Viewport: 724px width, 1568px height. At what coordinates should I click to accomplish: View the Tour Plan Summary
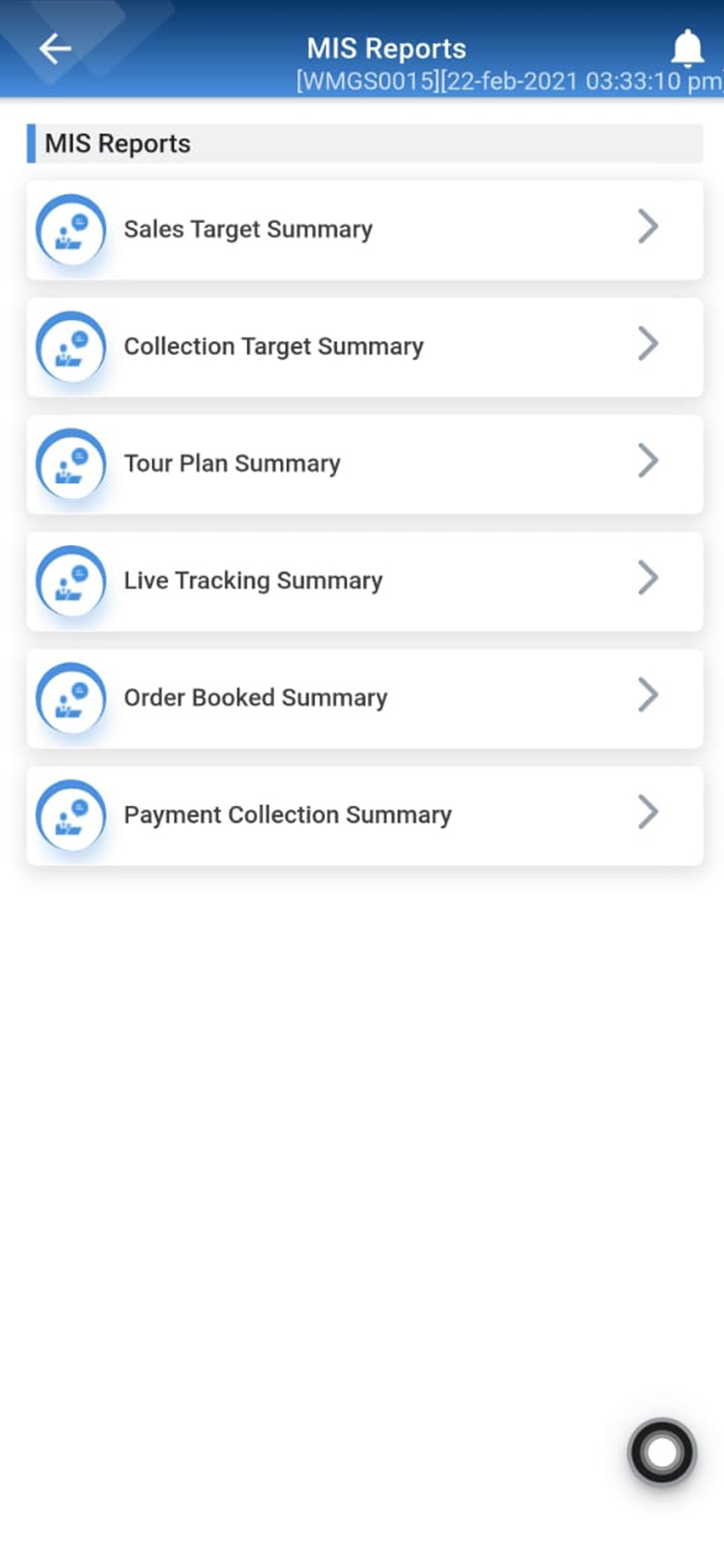[x=364, y=463]
